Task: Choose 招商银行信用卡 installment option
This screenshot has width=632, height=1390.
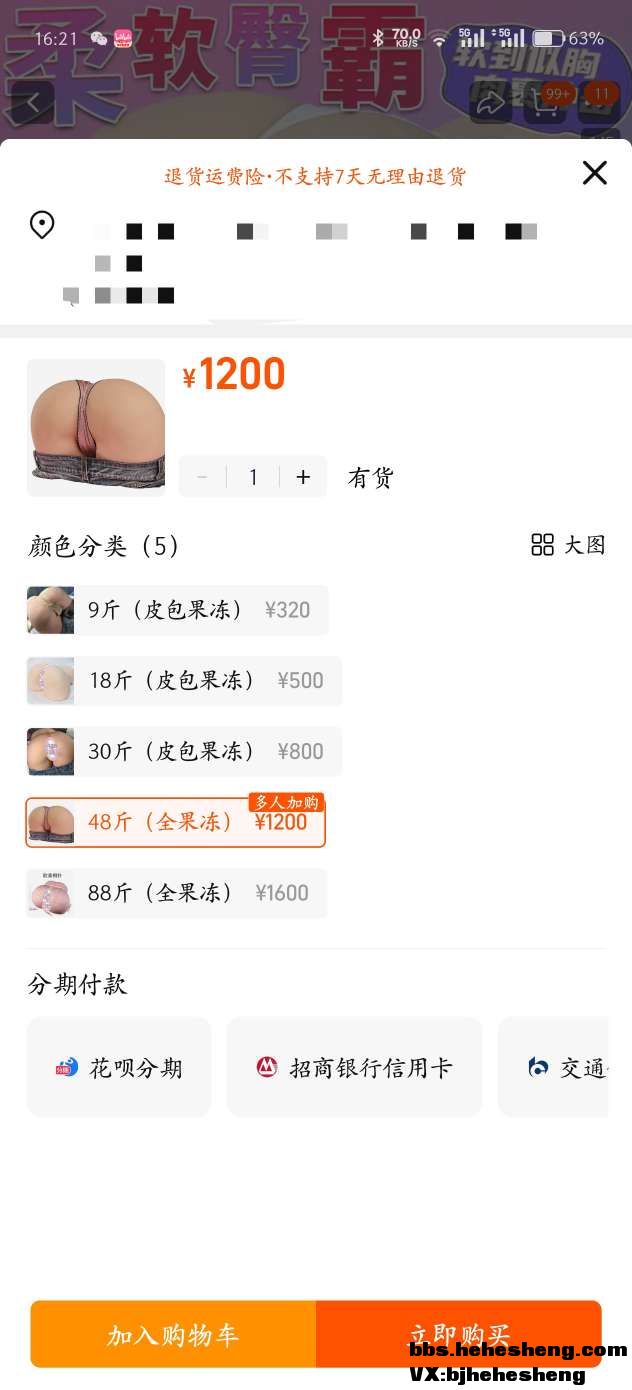Action: click(354, 1067)
